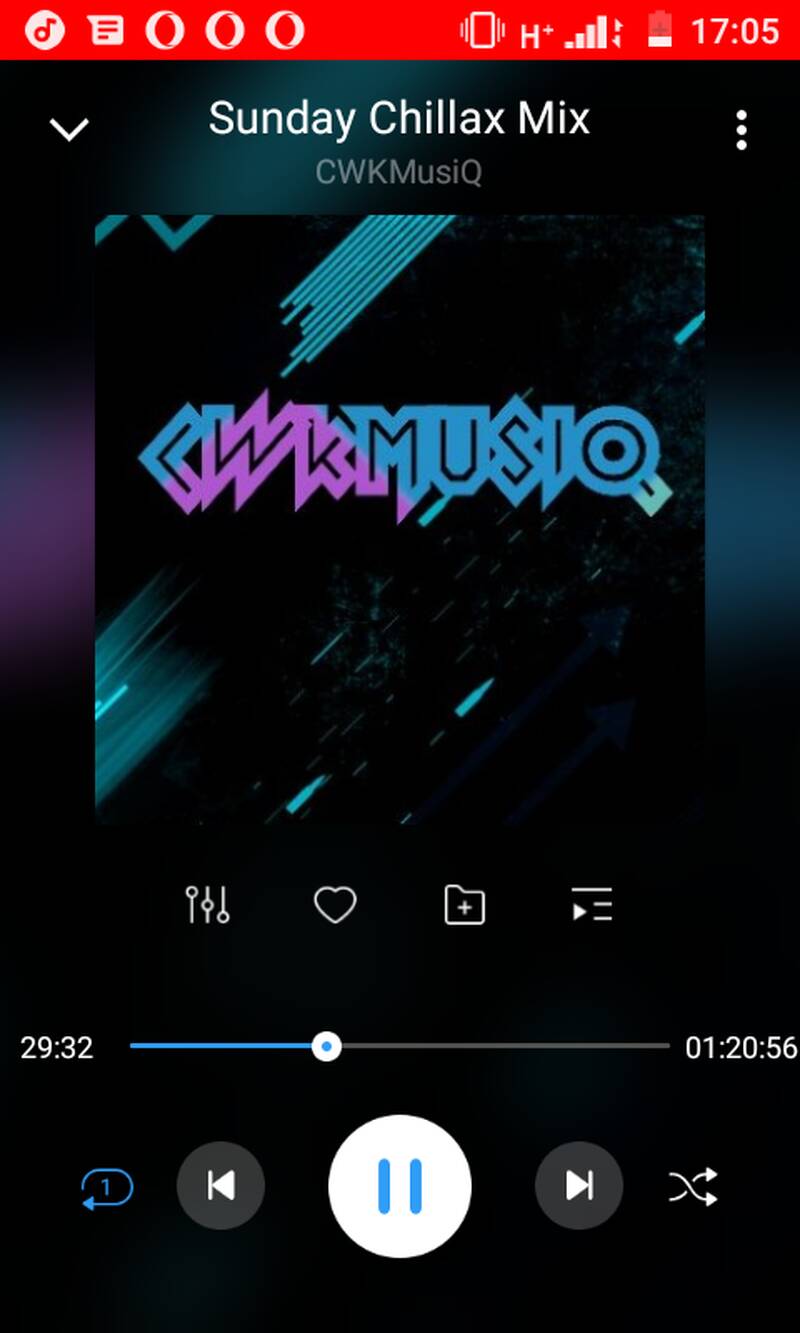Open the three-dot overflow menu

[x=741, y=130]
